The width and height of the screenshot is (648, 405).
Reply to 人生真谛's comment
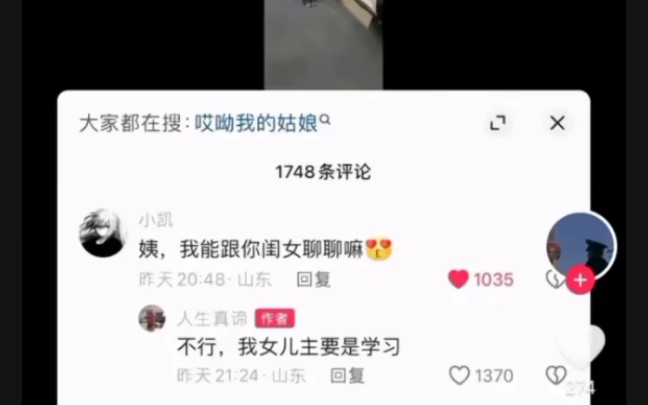click(347, 376)
